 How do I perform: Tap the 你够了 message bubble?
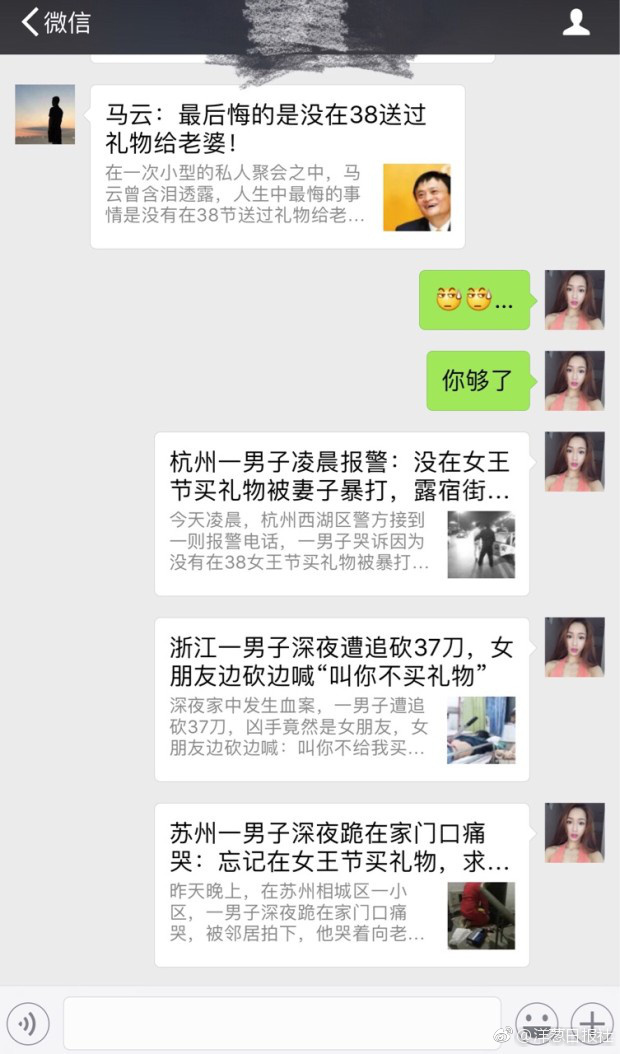coord(476,380)
